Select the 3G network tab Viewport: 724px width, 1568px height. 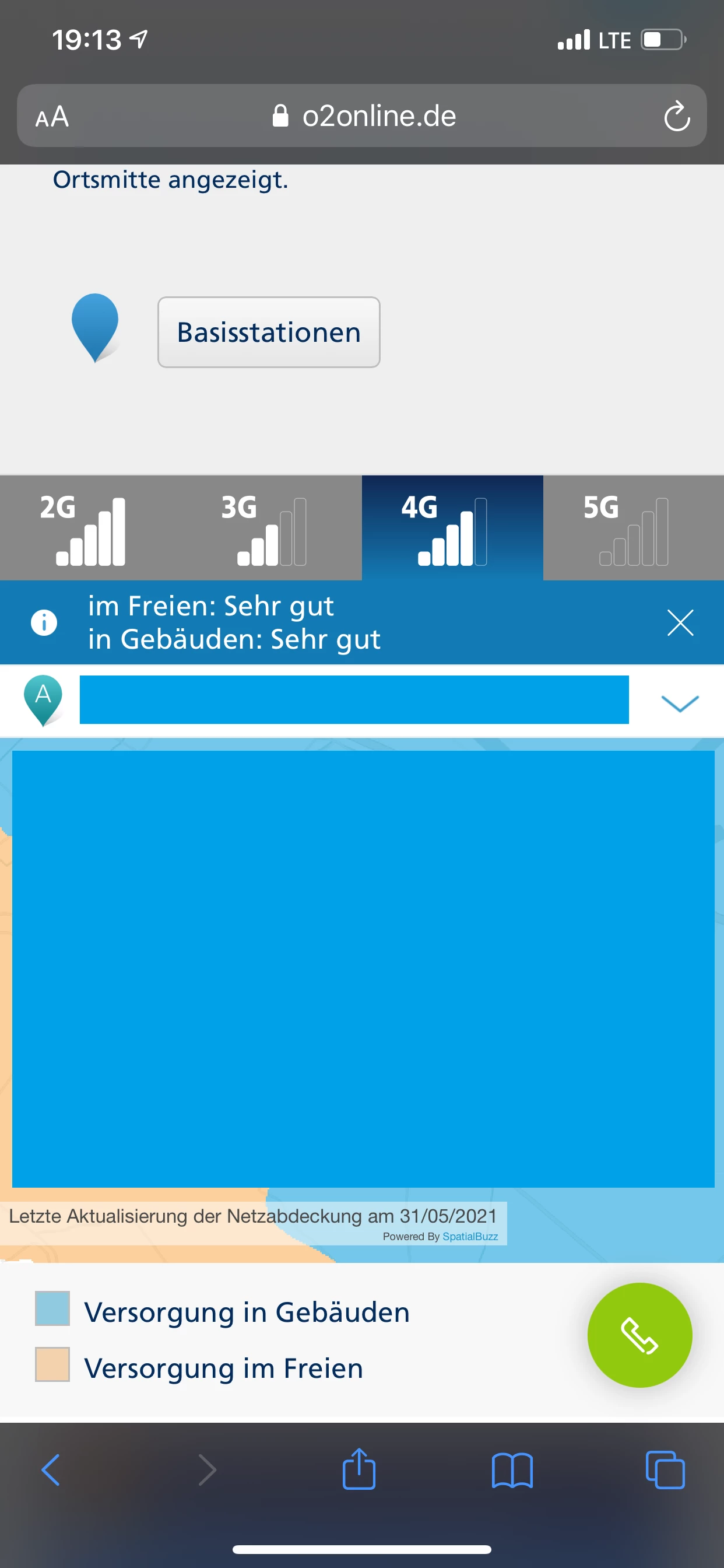point(270,528)
